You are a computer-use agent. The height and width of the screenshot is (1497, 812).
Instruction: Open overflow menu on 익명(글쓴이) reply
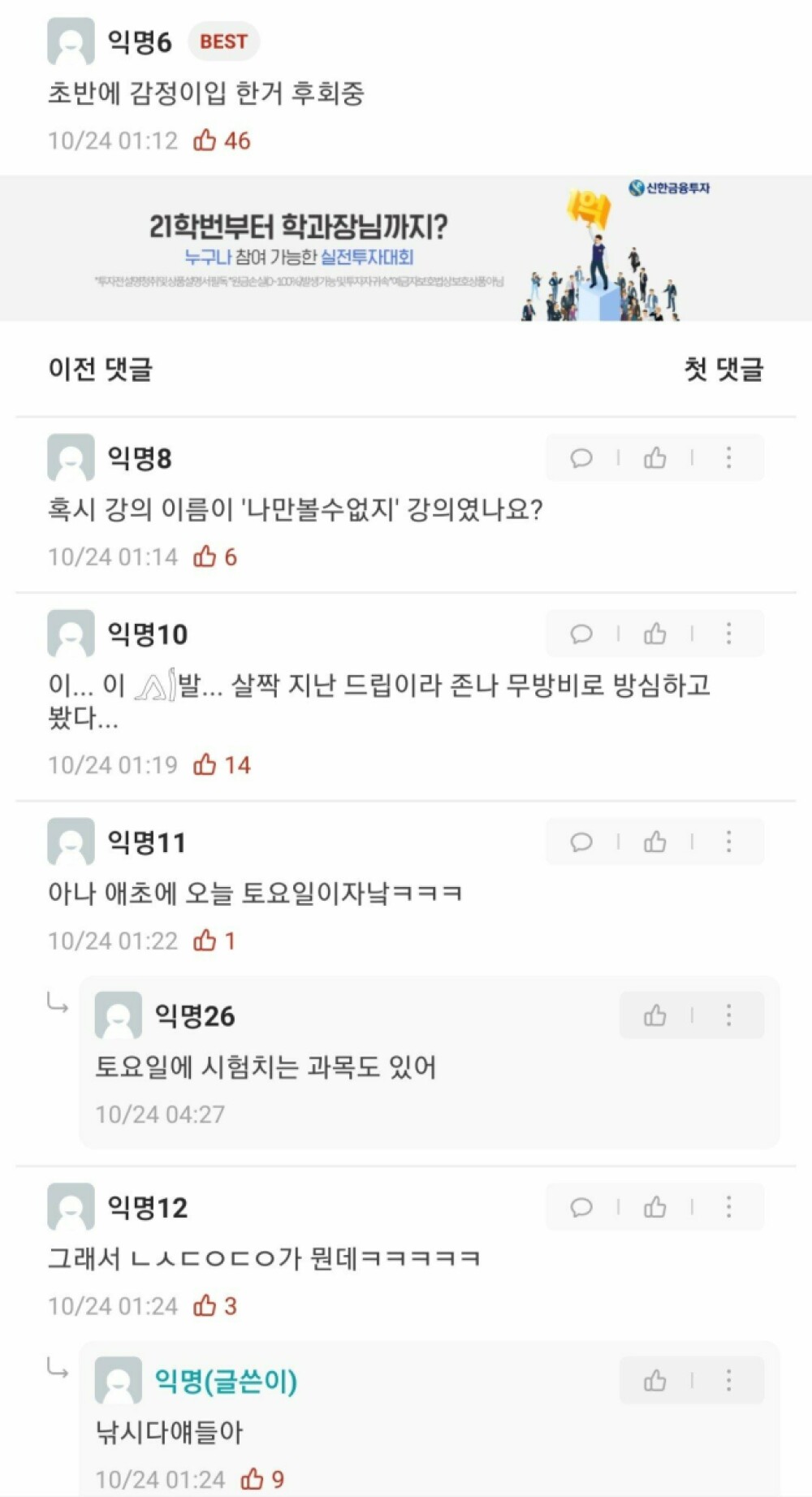[x=728, y=1380]
